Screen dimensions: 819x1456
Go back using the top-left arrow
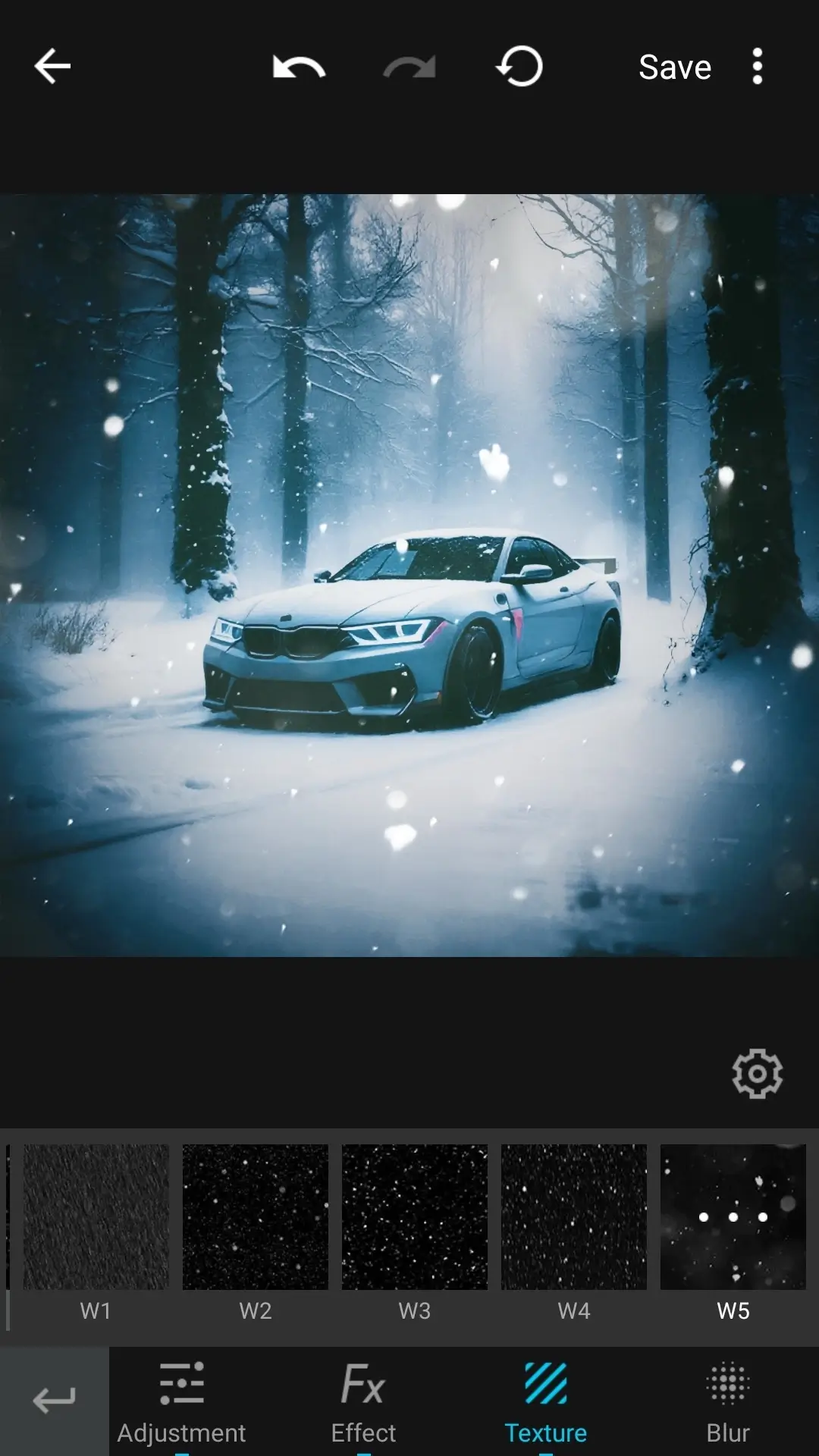point(52,67)
